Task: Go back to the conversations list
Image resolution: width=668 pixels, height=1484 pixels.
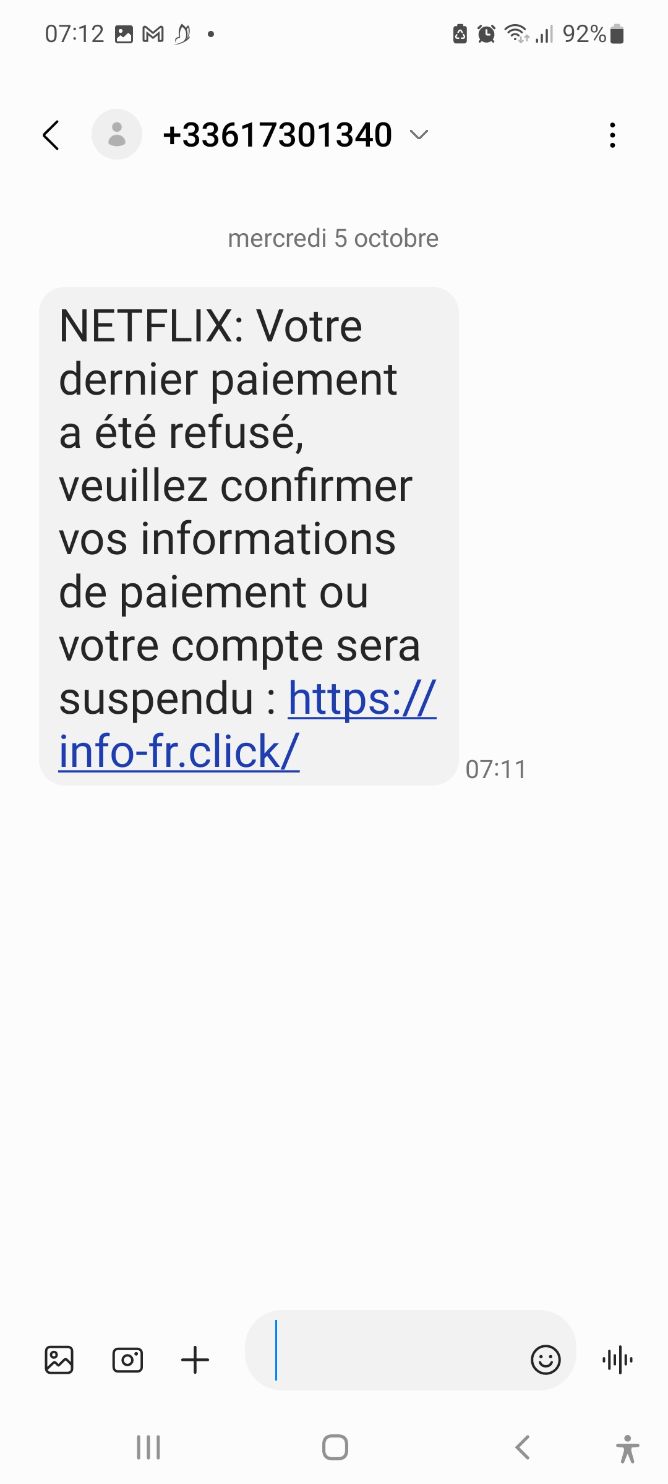Action: pos(51,135)
